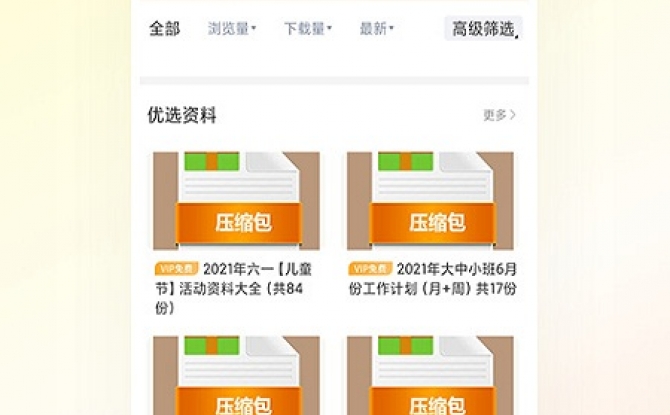This screenshot has height=415, width=670.
Task: Select the 全部 filter tab
Action: point(164,29)
